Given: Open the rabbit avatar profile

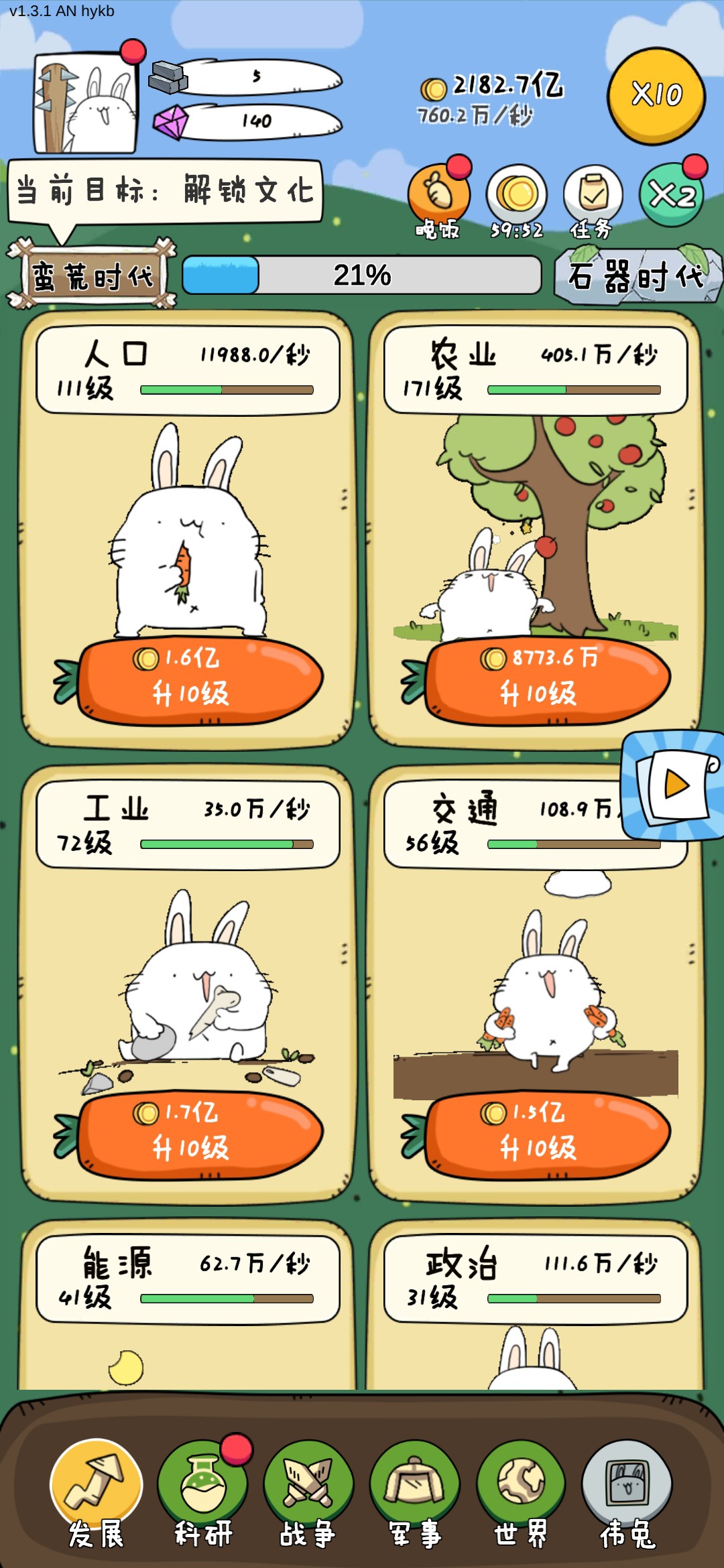Looking at the screenshot, I should 86,104.
